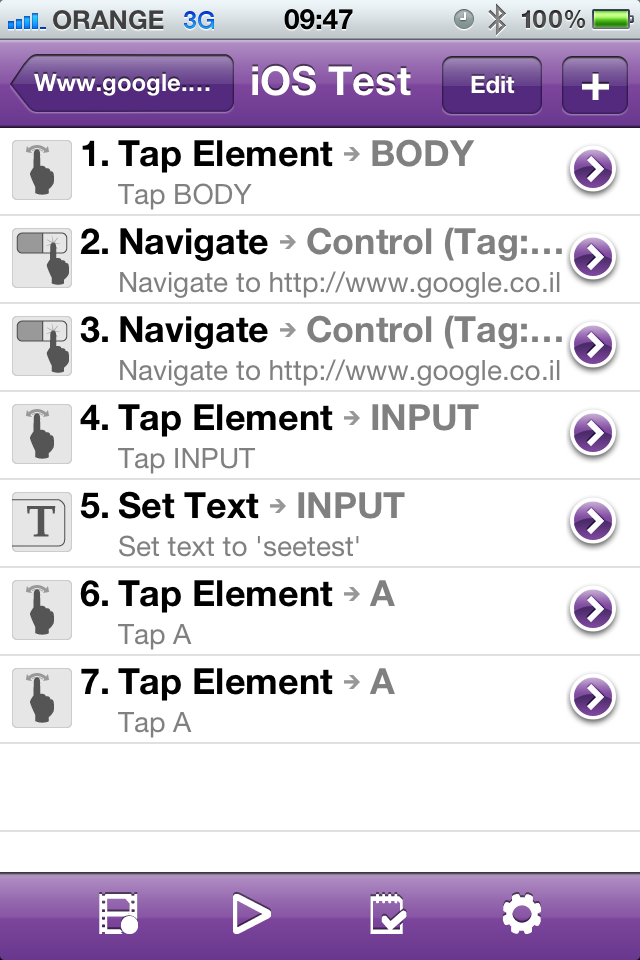Show details arrow for step 3 Navigate
This screenshot has height=960, width=640.
click(x=593, y=347)
